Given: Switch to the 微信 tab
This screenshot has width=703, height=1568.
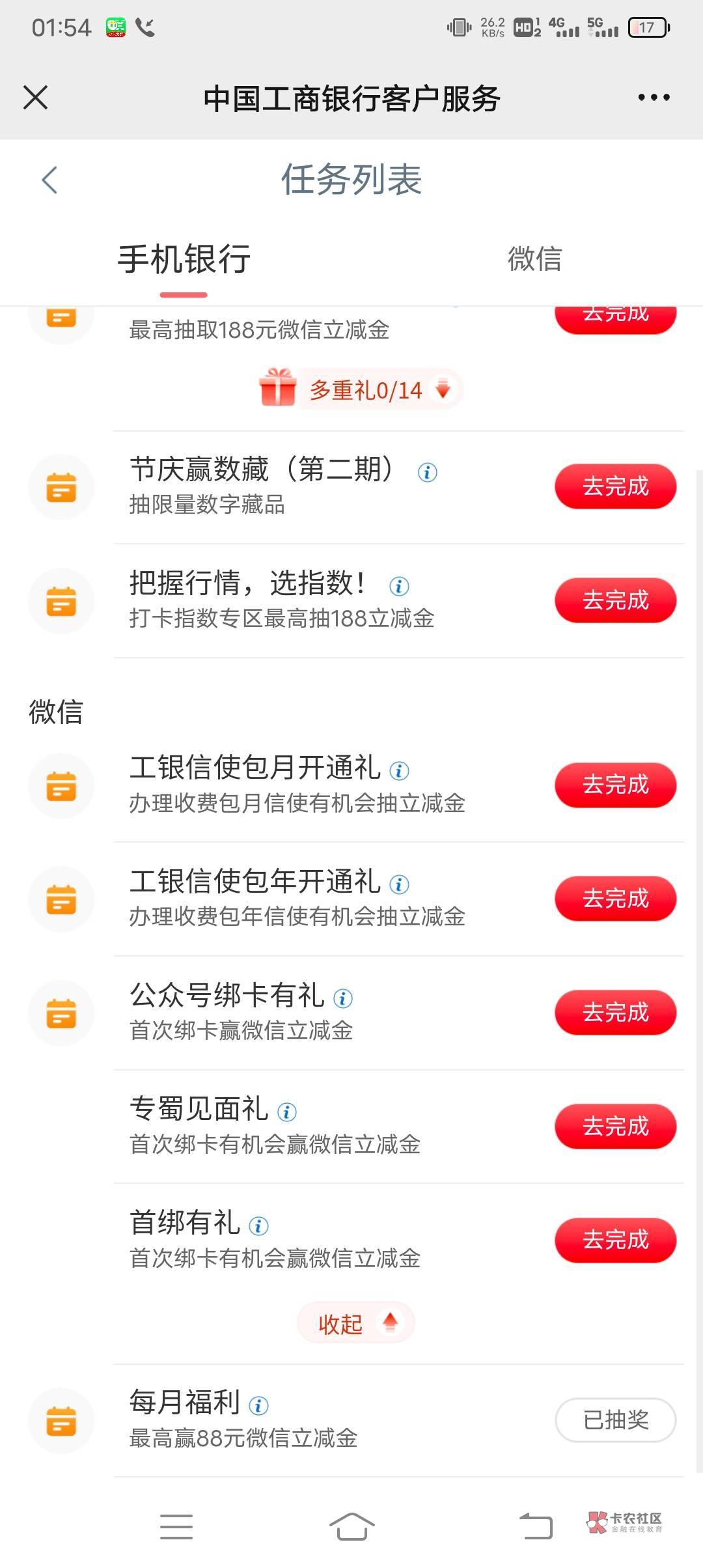Looking at the screenshot, I should 534,259.
